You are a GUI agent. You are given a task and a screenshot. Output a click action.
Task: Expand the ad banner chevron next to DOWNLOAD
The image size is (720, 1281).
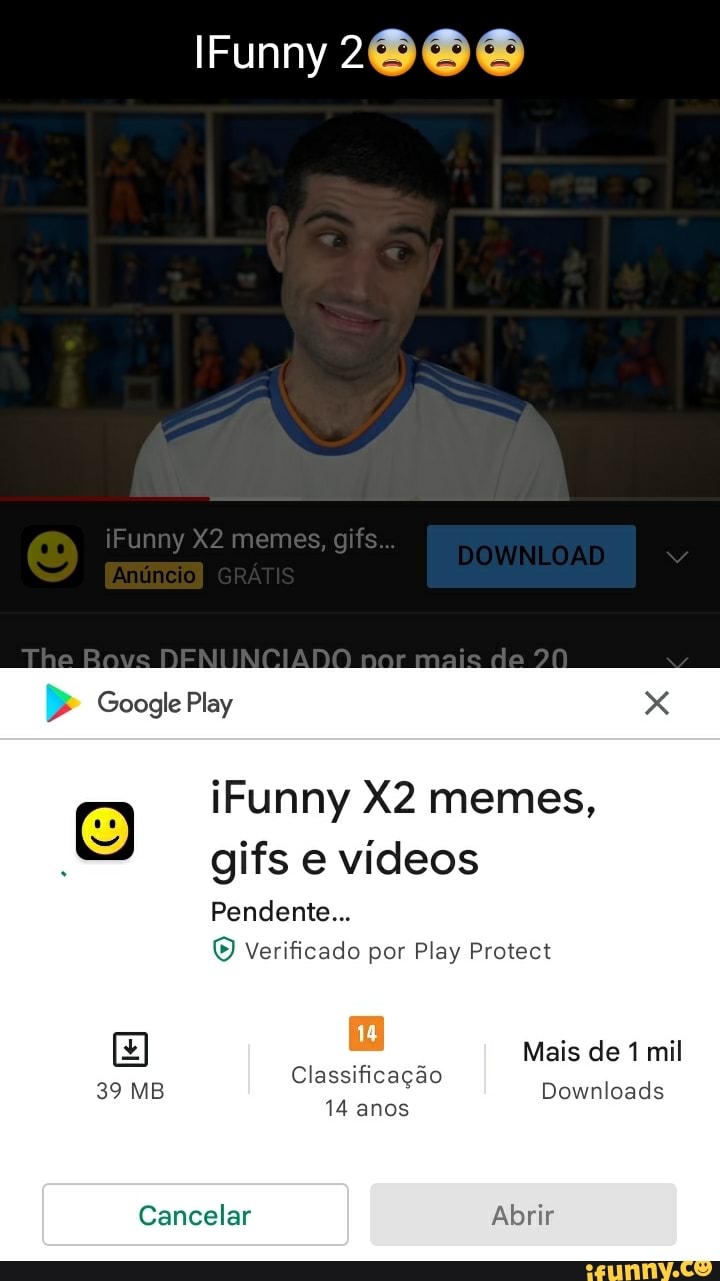pyautogui.click(x=678, y=556)
